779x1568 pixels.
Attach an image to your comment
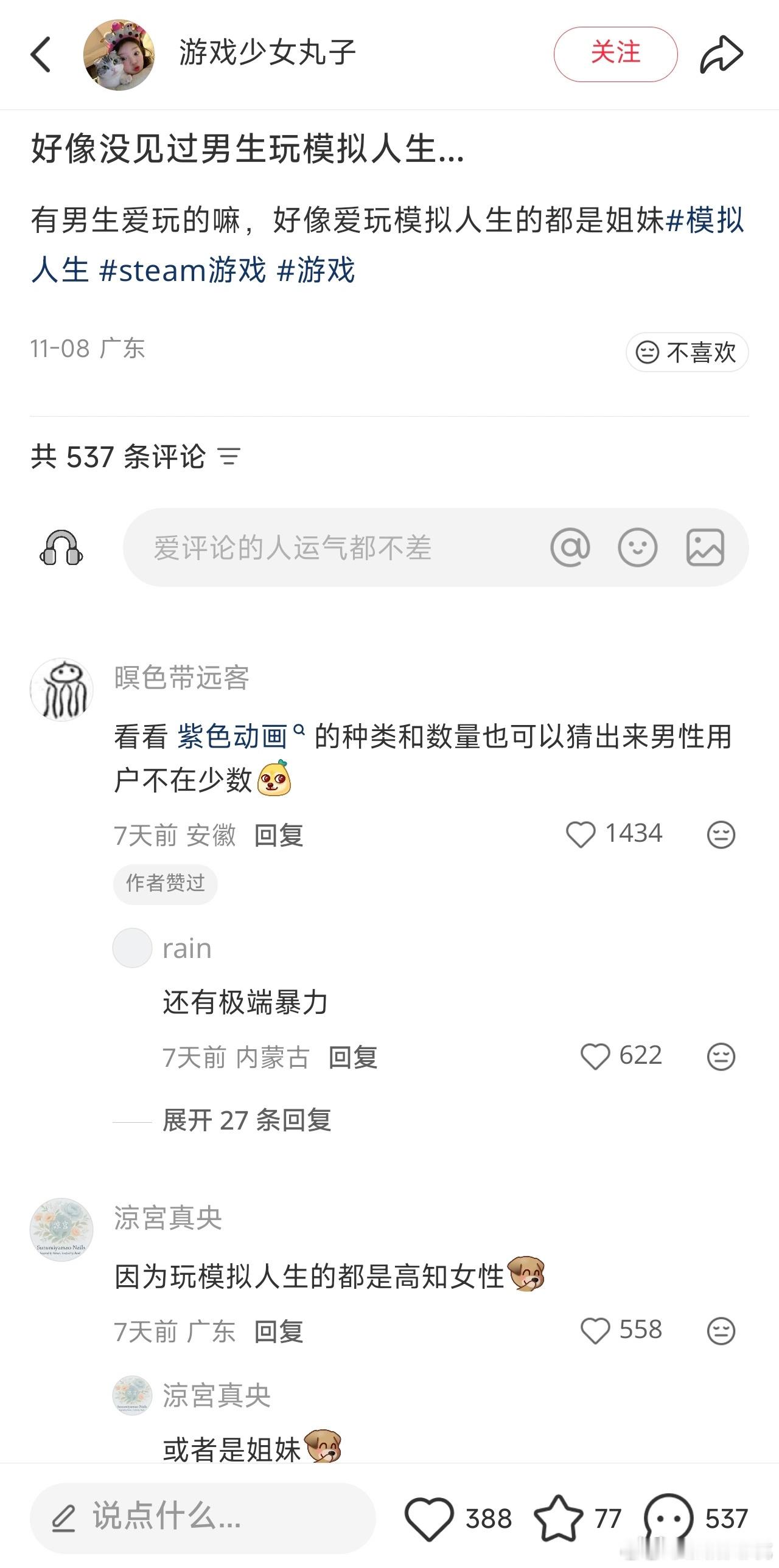tap(704, 547)
